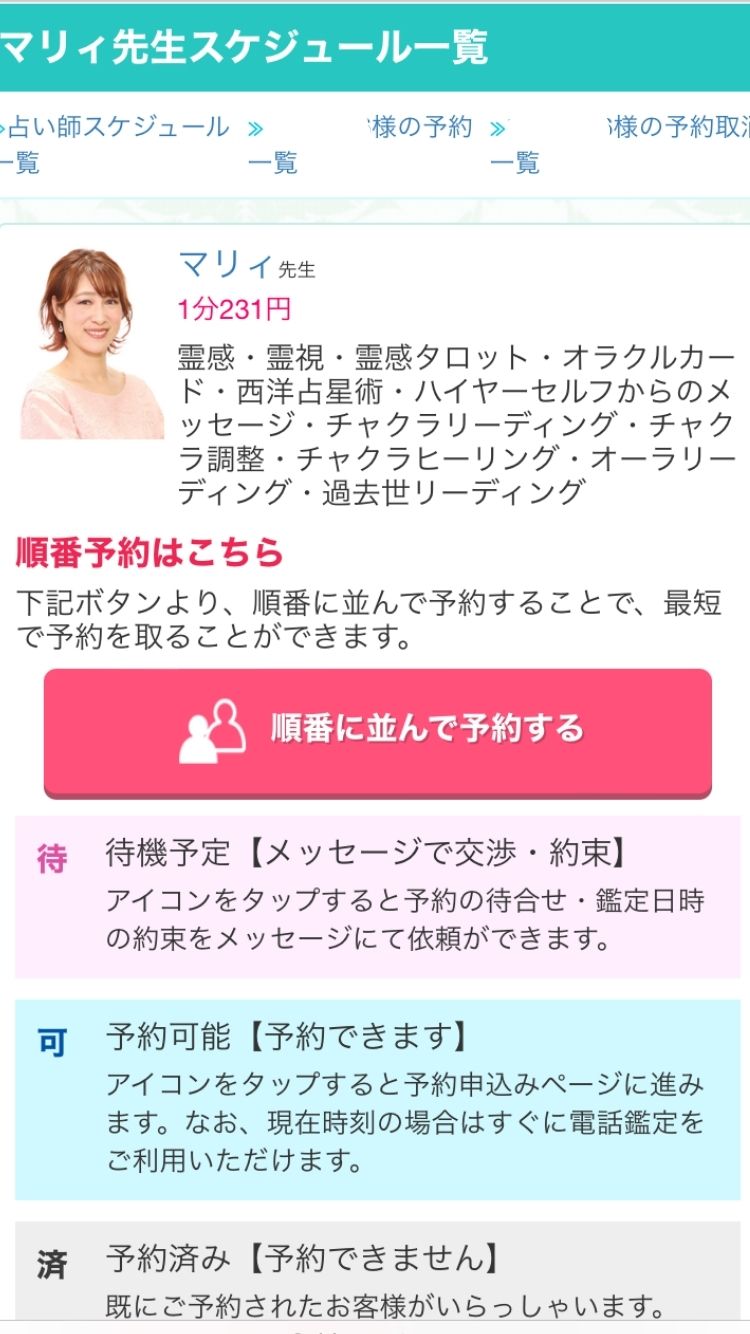Tap マリィ先生's profile photo

click(x=91, y=341)
